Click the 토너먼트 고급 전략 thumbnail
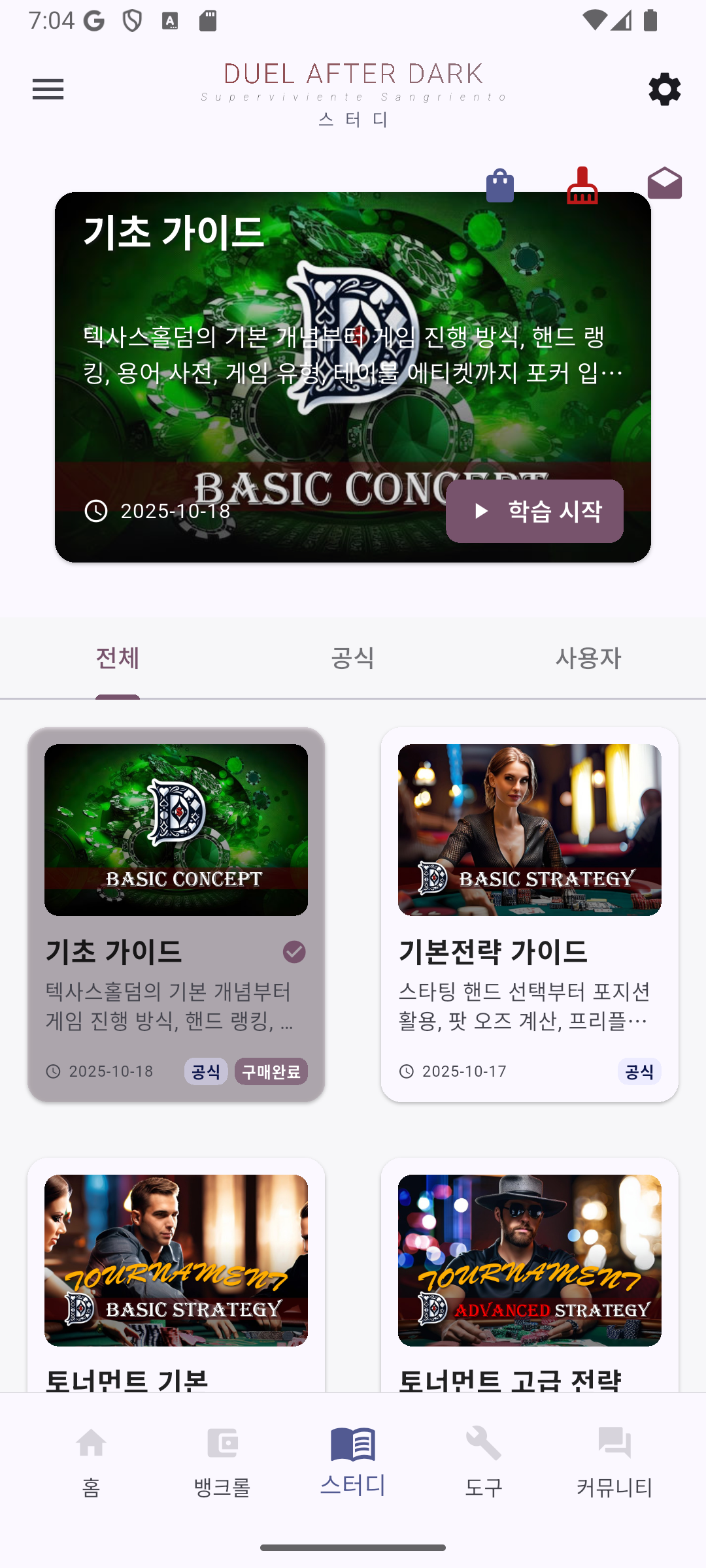The image size is (706, 1568). [529, 1261]
